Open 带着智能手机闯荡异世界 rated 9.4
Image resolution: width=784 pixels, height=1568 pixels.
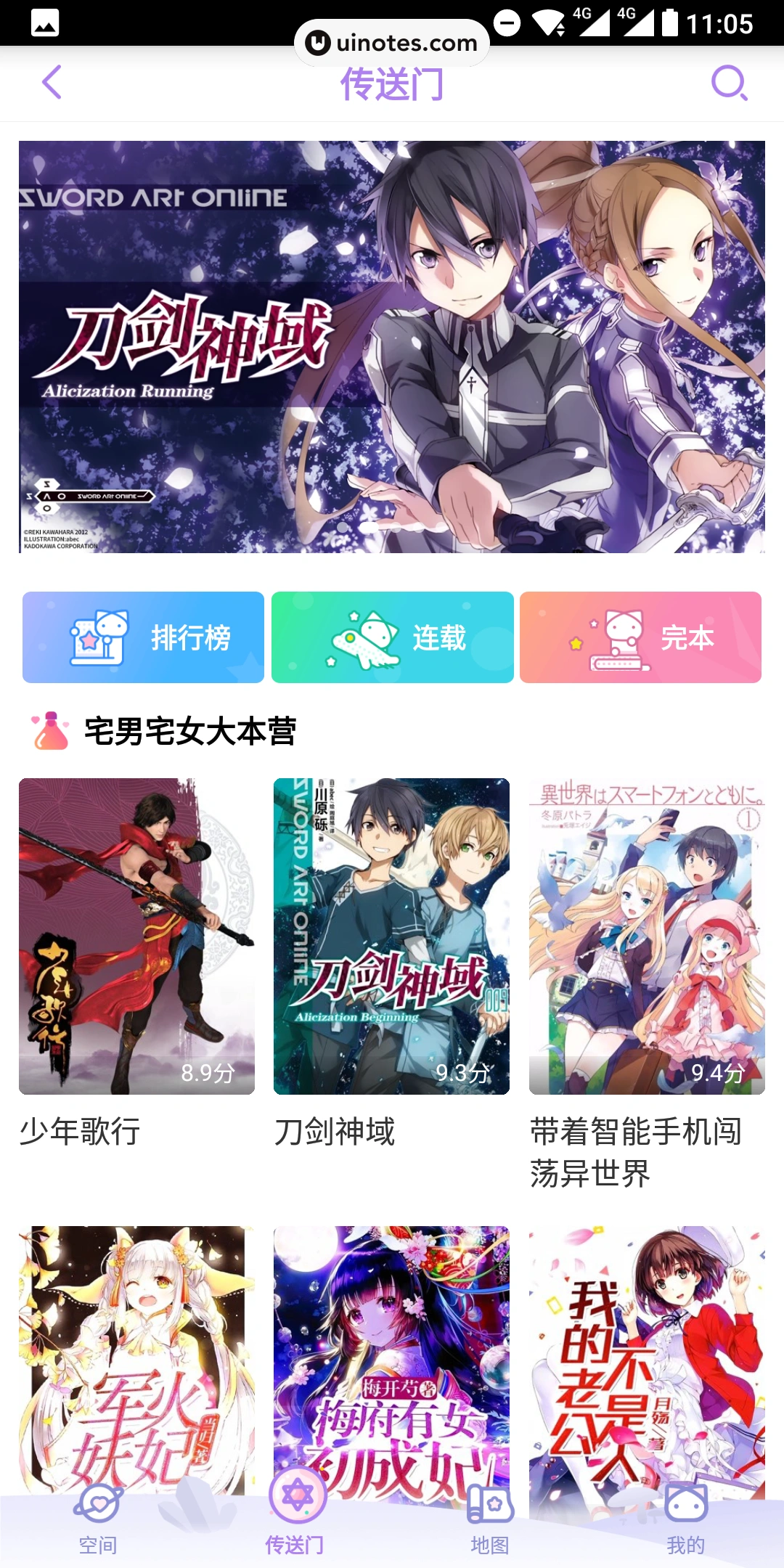pyautogui.click(x=647, y=935)
